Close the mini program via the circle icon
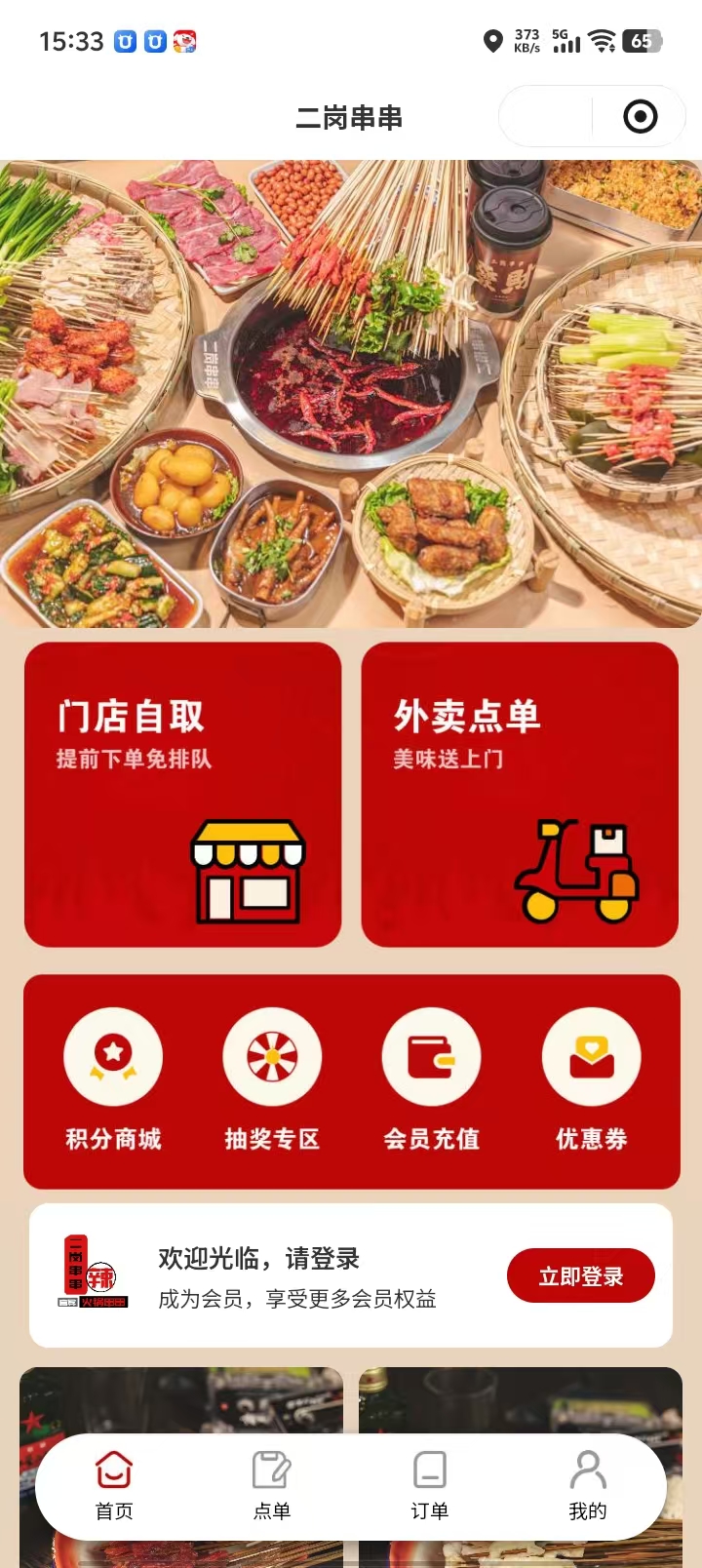The width and height of the screenshot is (702, 1568). 640,117
